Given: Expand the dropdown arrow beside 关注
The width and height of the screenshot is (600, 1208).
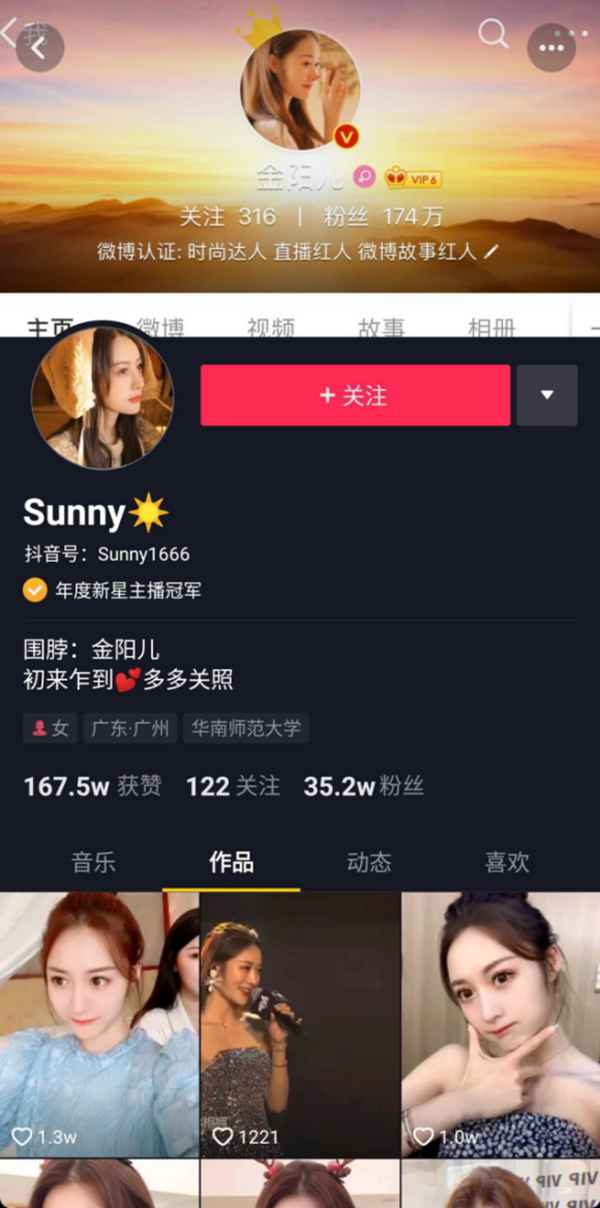Looking at the screenshot, I should pyautogui.click(x=547, y=396).
